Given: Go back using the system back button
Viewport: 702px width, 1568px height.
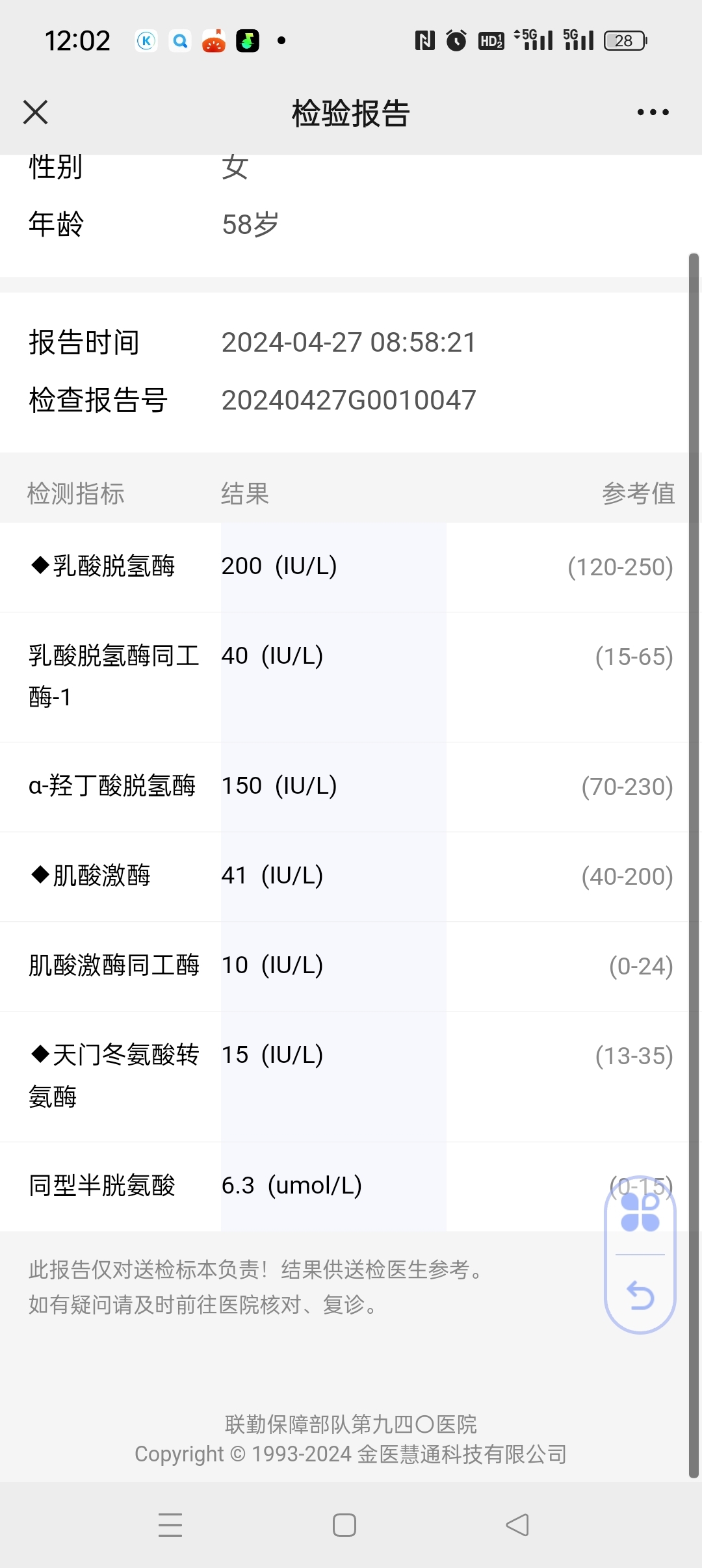Looking at the screenshot, I should (517, 1524).
